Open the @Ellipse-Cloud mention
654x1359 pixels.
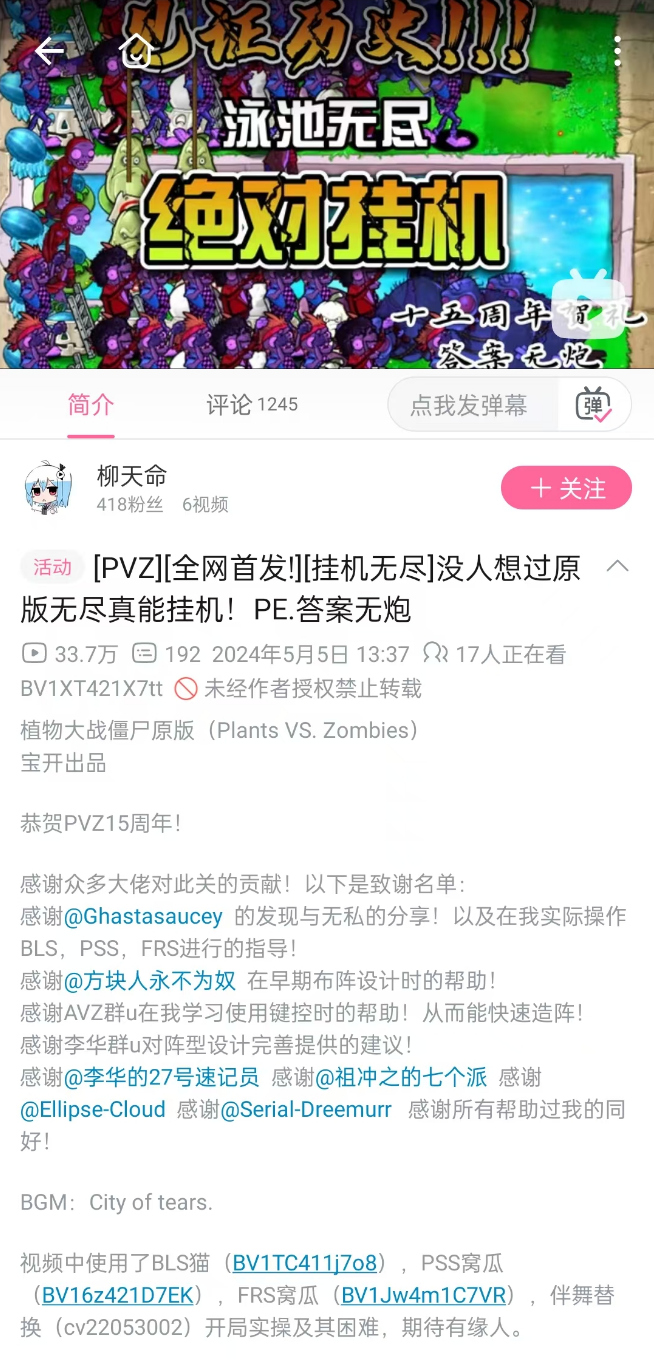click(x=93, y=1109)
